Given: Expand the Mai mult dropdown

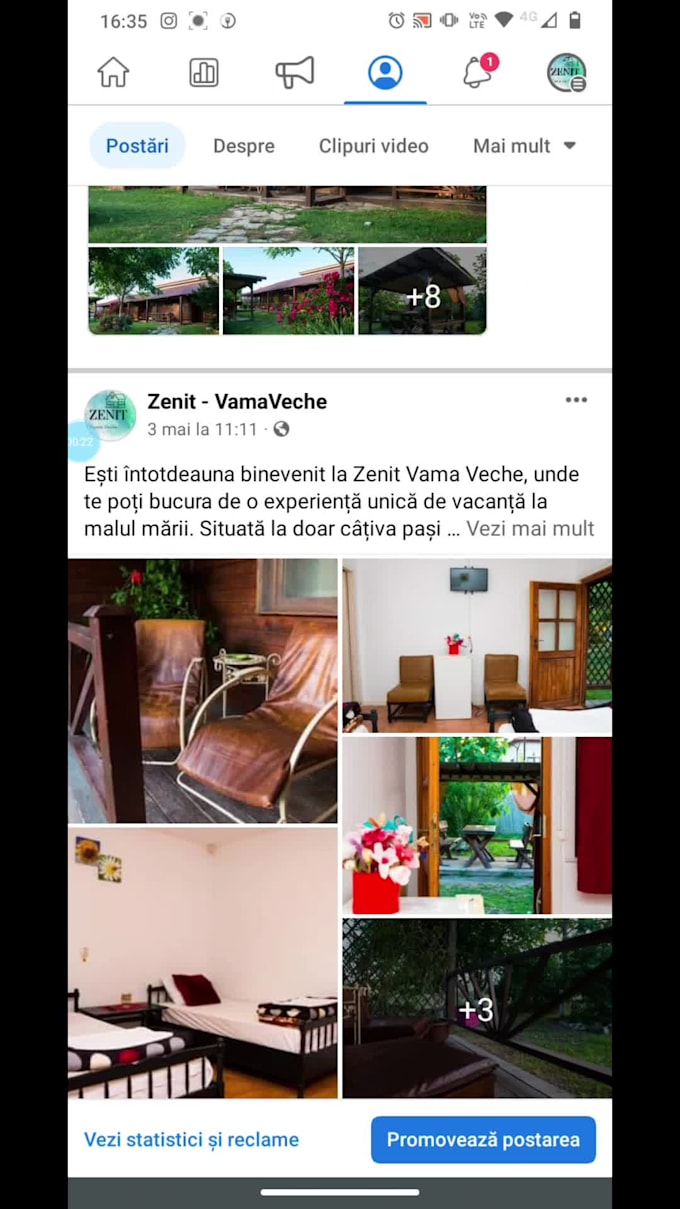Looking at the screenshot, I should (524, 146).
